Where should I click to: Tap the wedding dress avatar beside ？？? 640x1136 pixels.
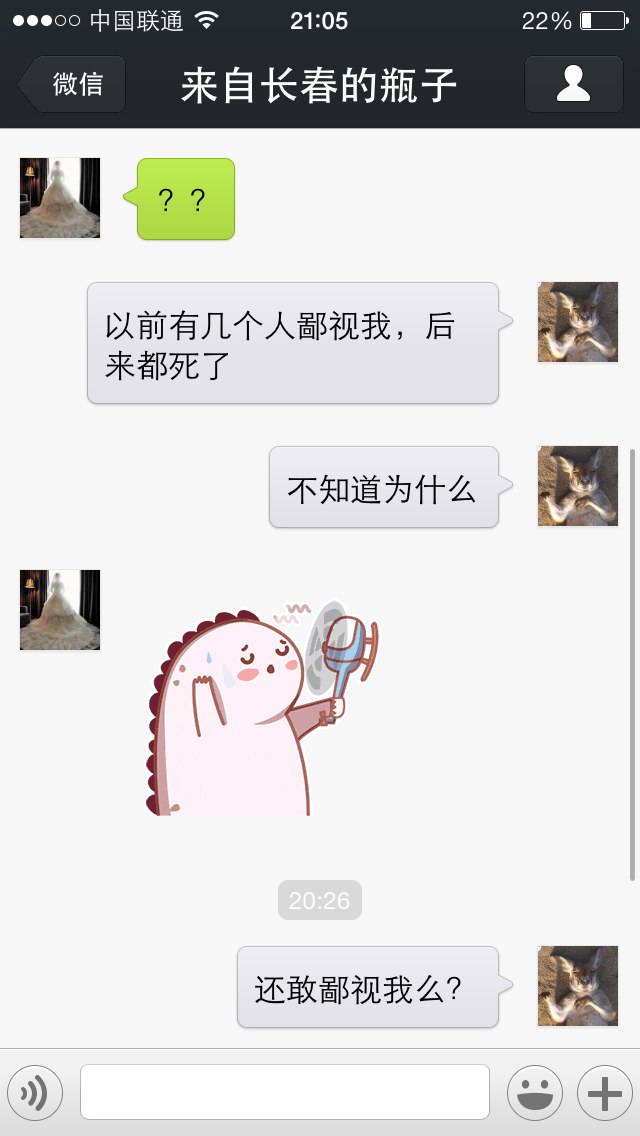[59, 198]
